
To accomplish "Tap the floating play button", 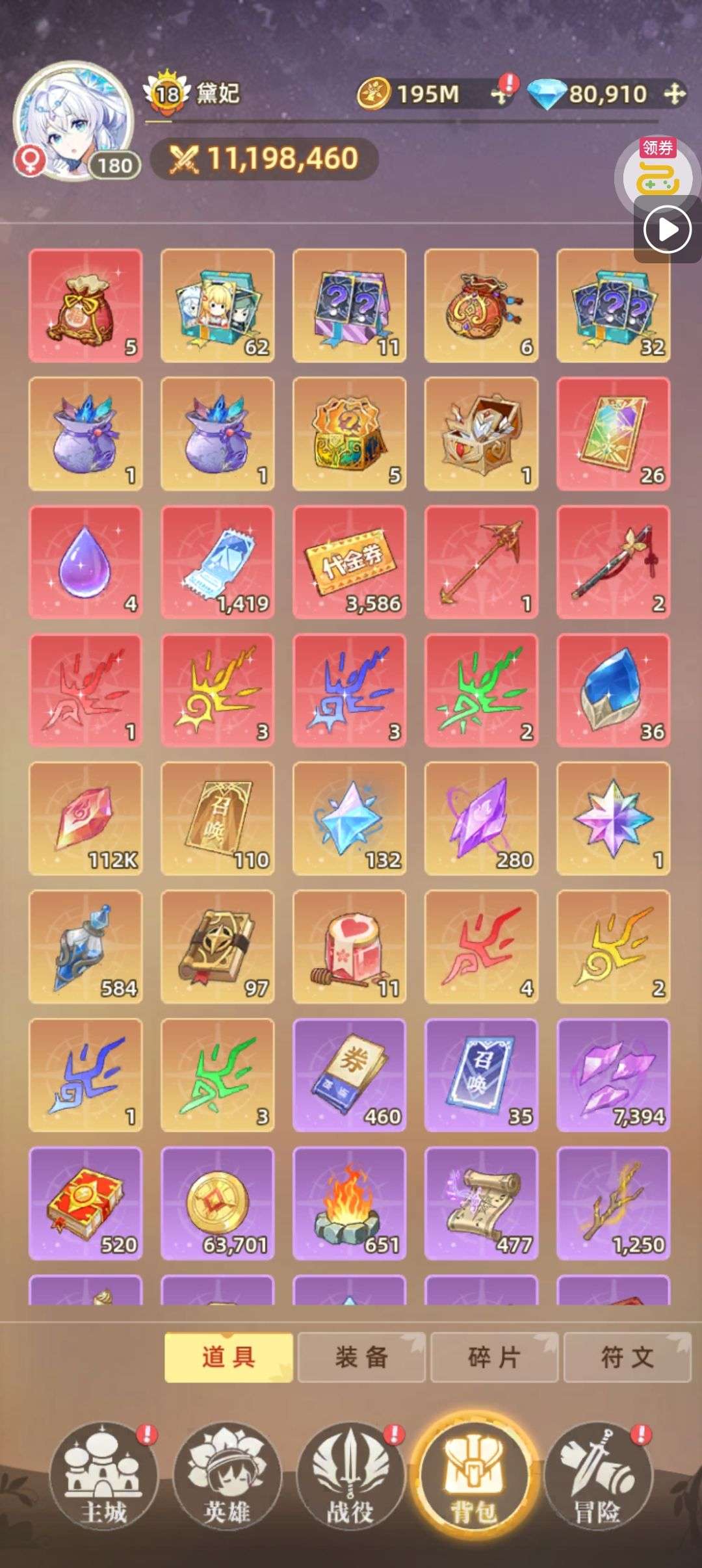I will click(667, 229).
